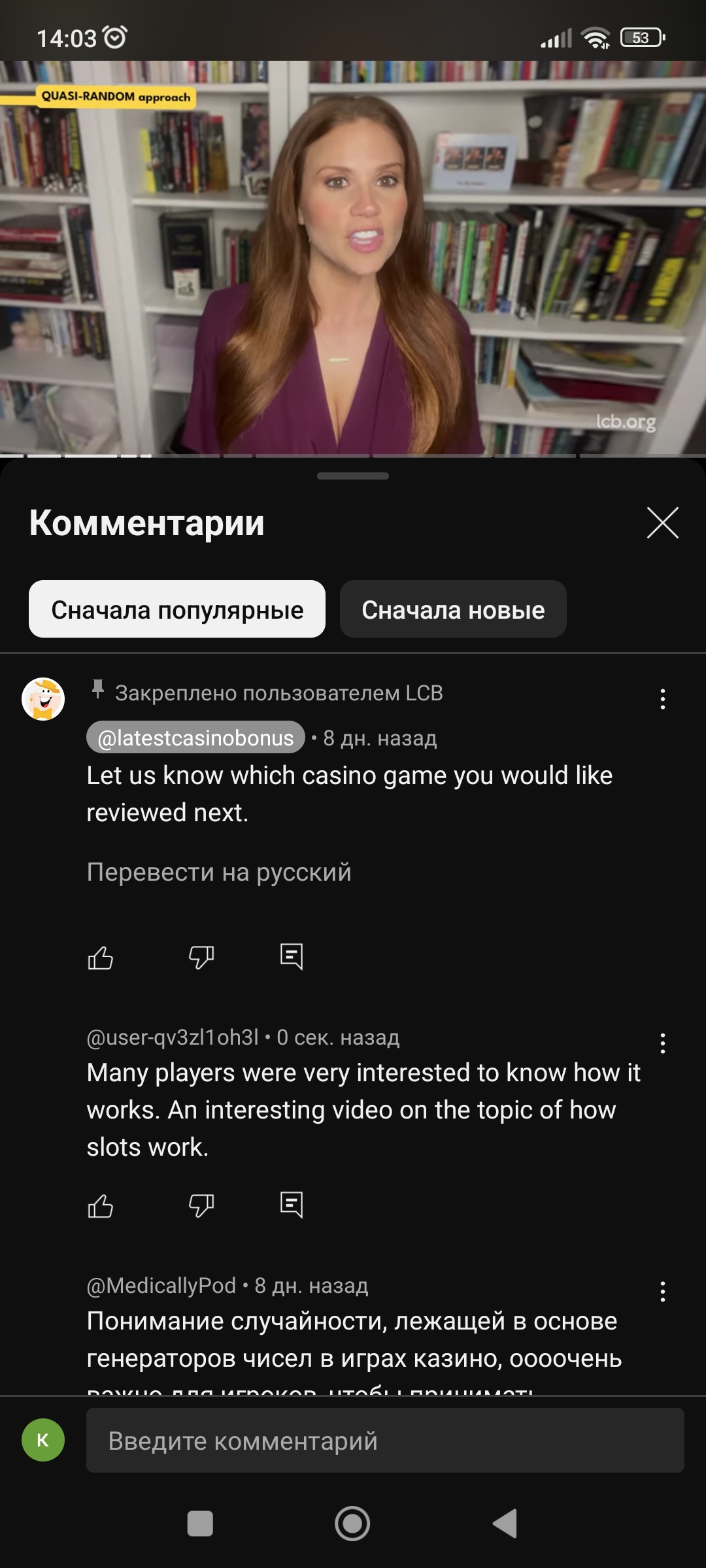Go to the system home screen
This screenshot has height=1568, width=706.
point(352,1524)
